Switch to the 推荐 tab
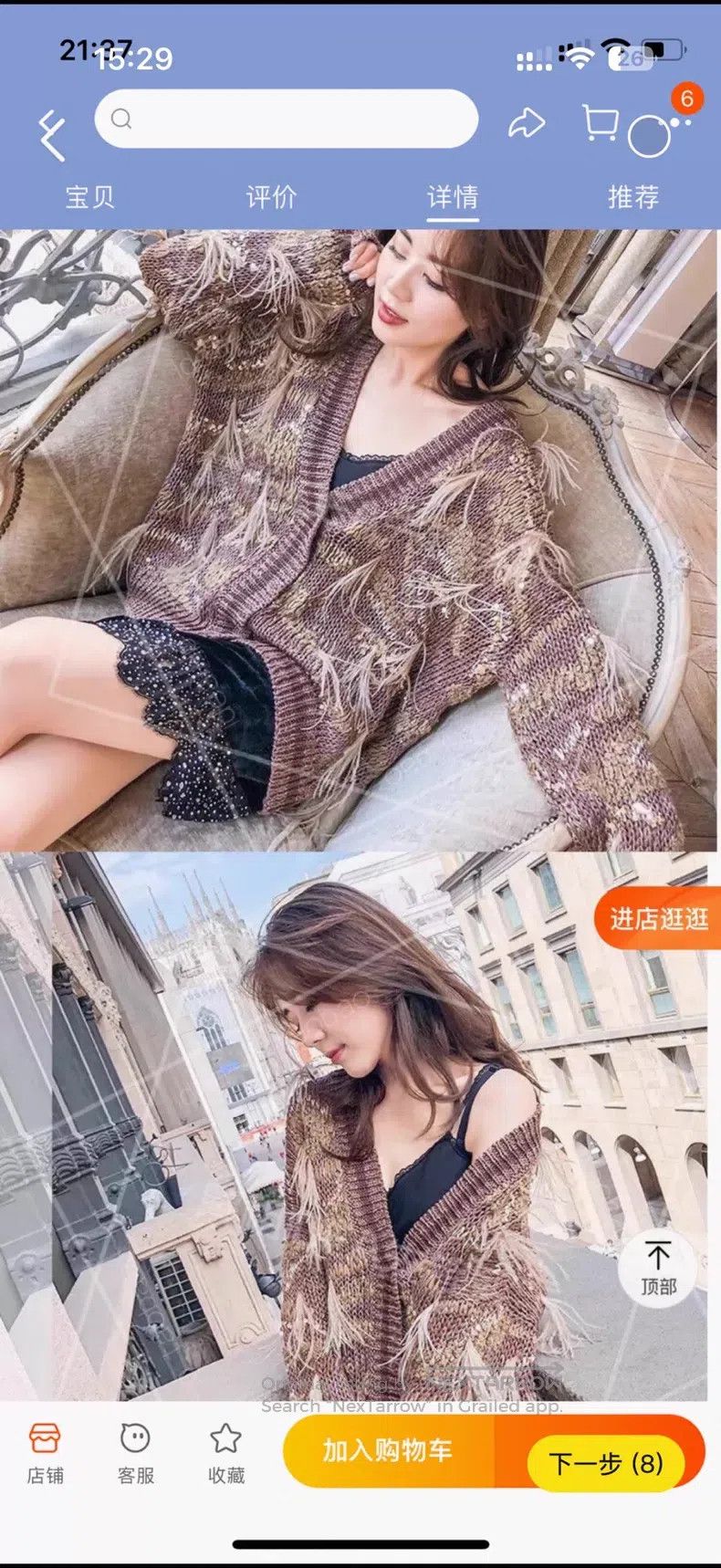Viewport: 721px width, 1568px height. 633,196
